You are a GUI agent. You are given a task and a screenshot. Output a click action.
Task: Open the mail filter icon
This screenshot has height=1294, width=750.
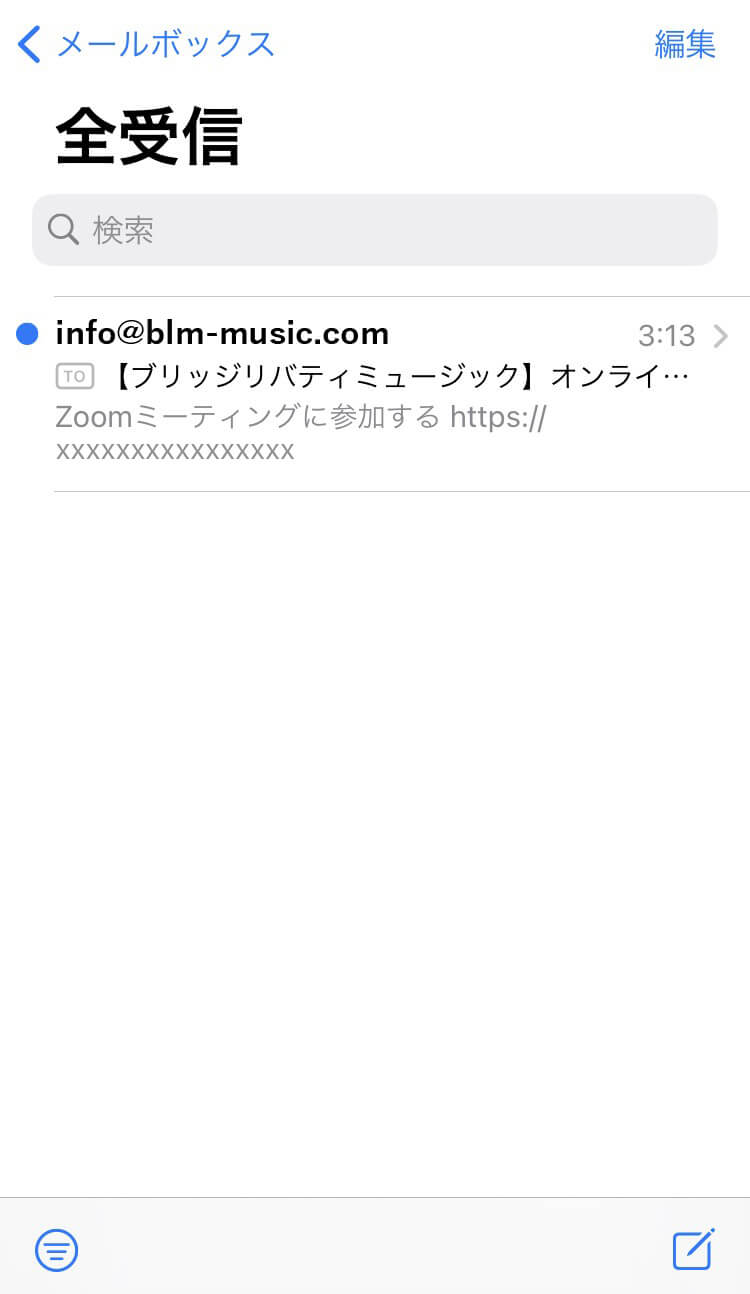point(56,1249)
